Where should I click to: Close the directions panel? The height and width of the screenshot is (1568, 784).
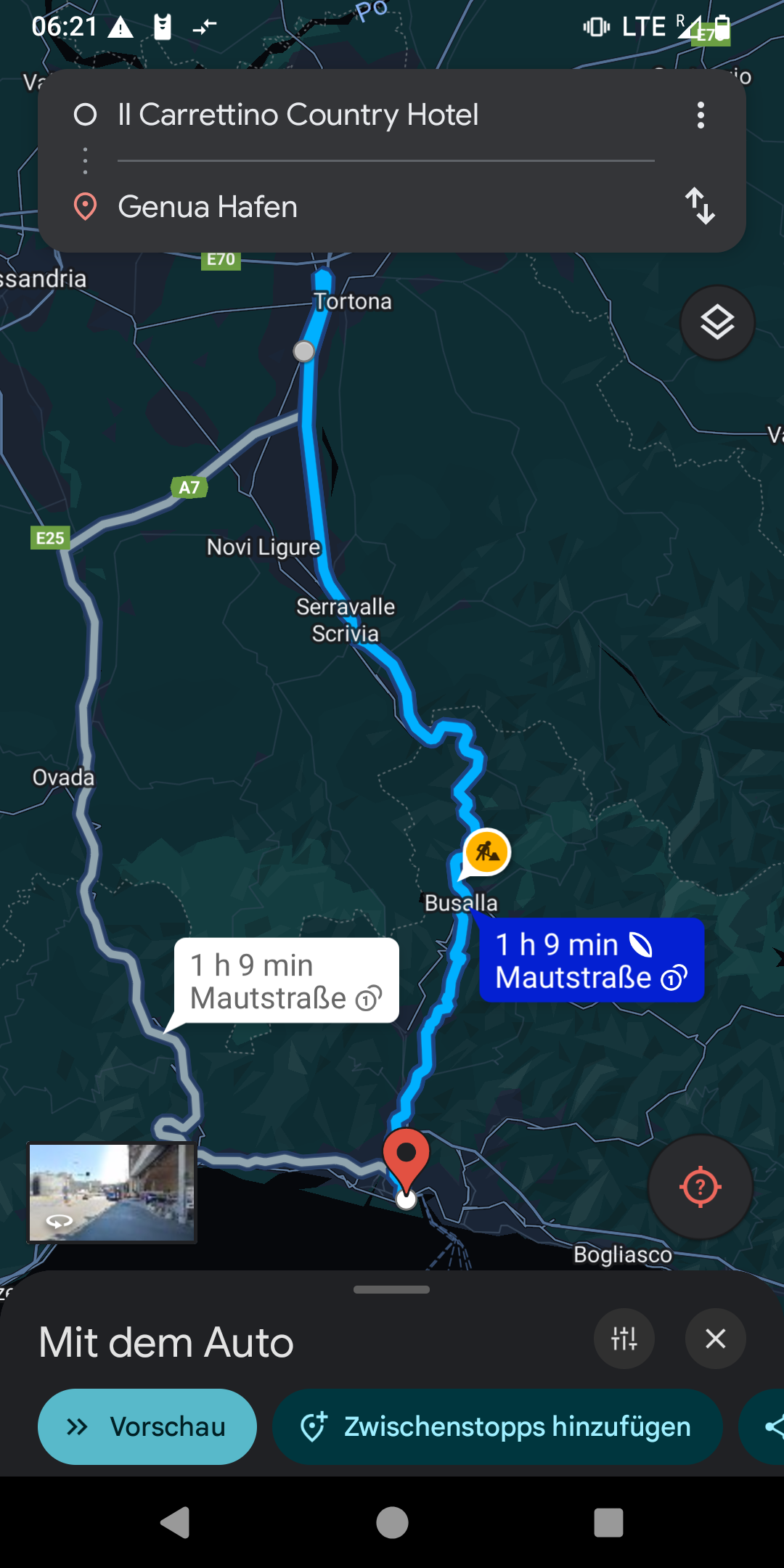(716, 1339)
